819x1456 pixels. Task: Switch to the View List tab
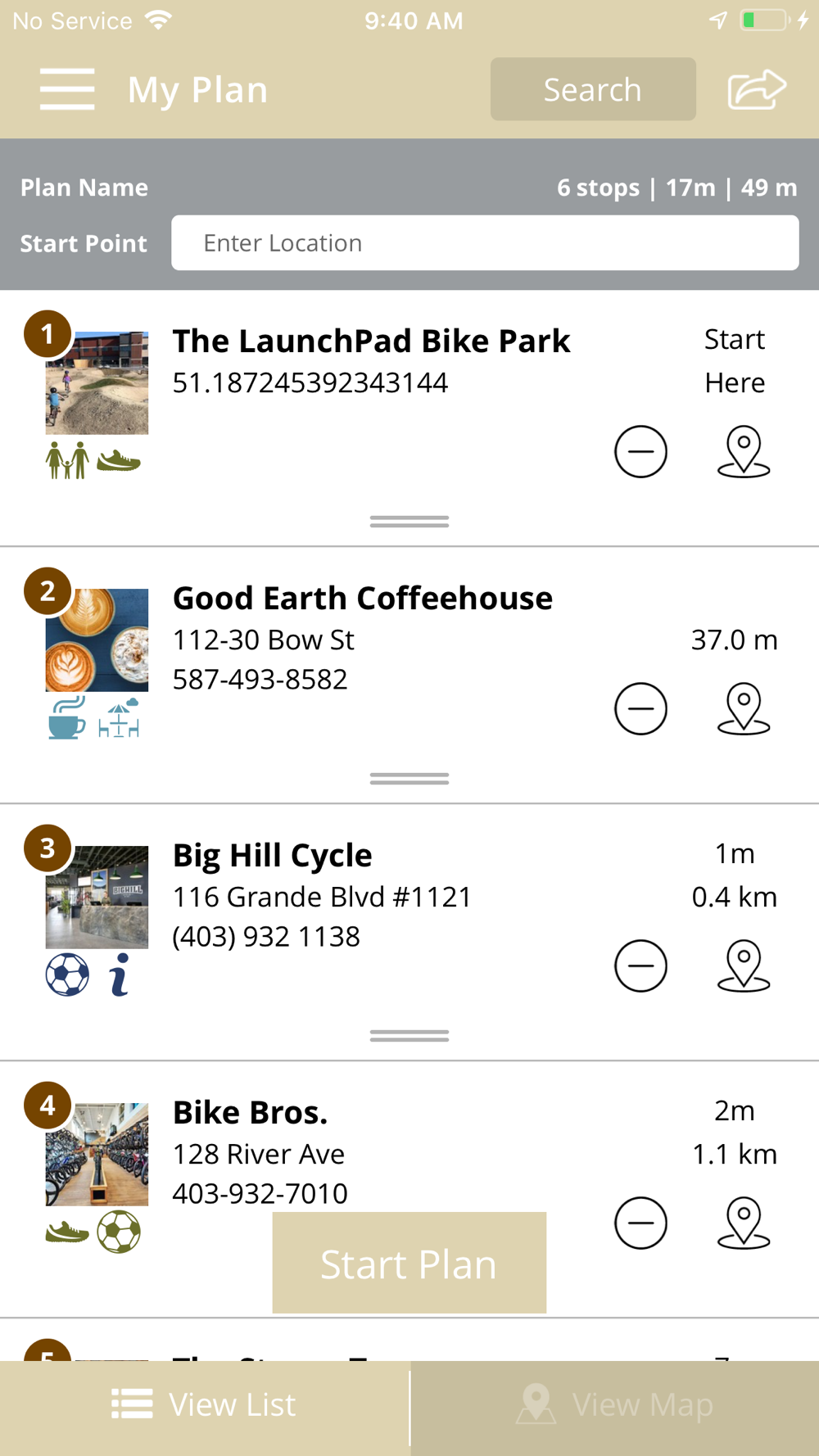pyautogui.click(x=205, y=1404)
